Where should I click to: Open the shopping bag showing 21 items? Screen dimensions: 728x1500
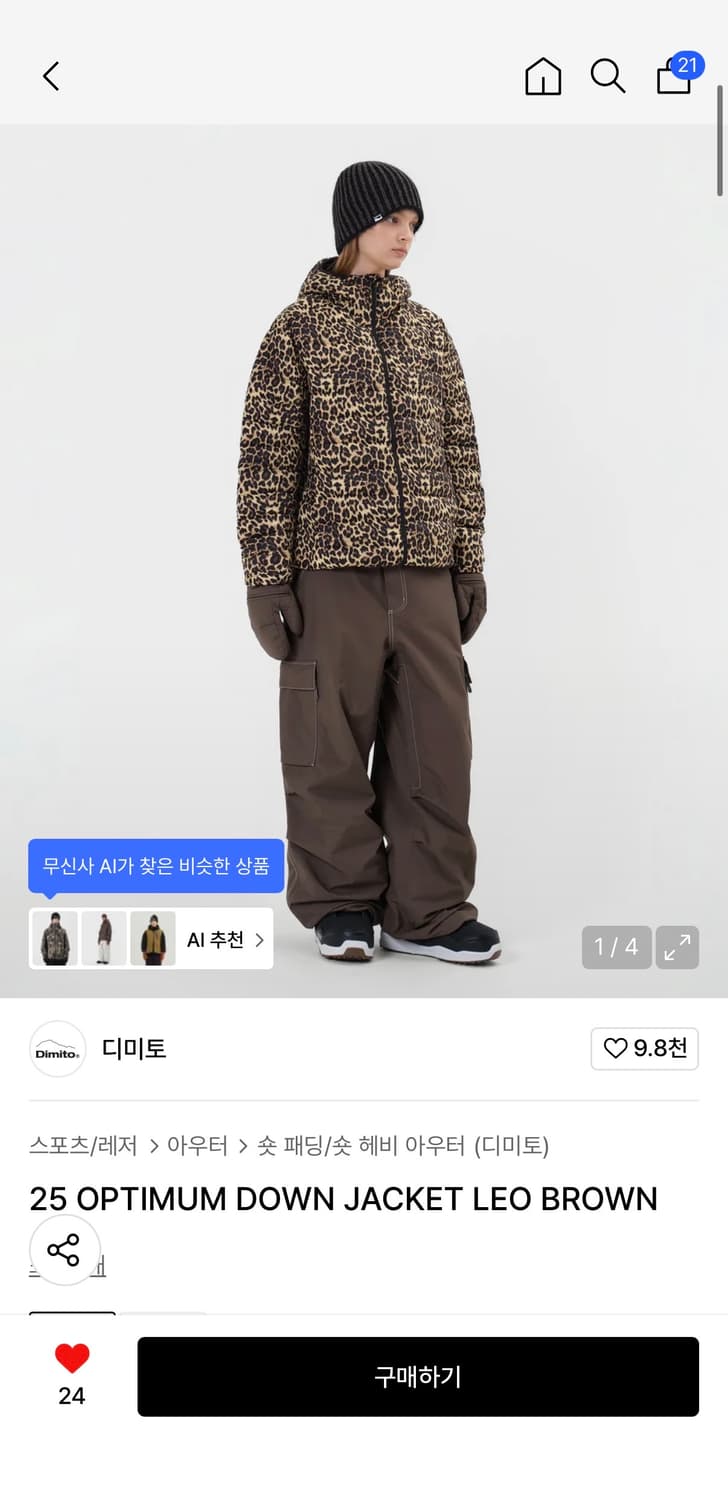[674, 78]
